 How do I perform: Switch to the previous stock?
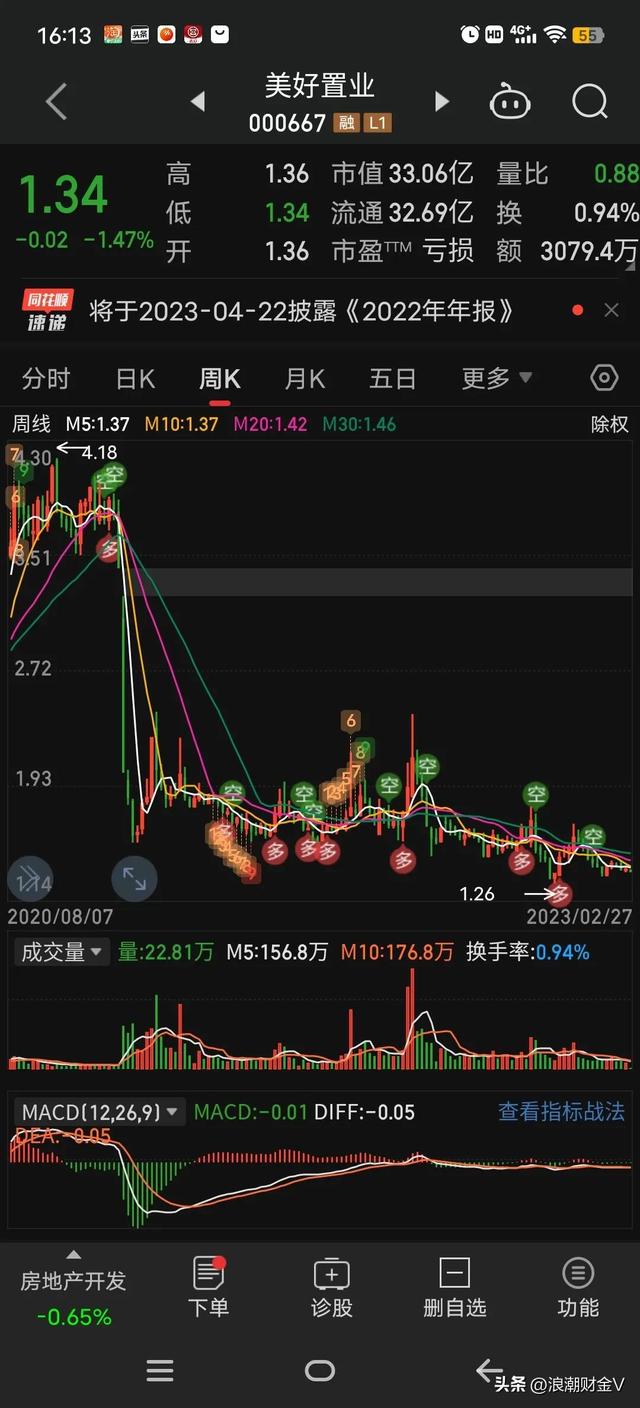(198, 101)
